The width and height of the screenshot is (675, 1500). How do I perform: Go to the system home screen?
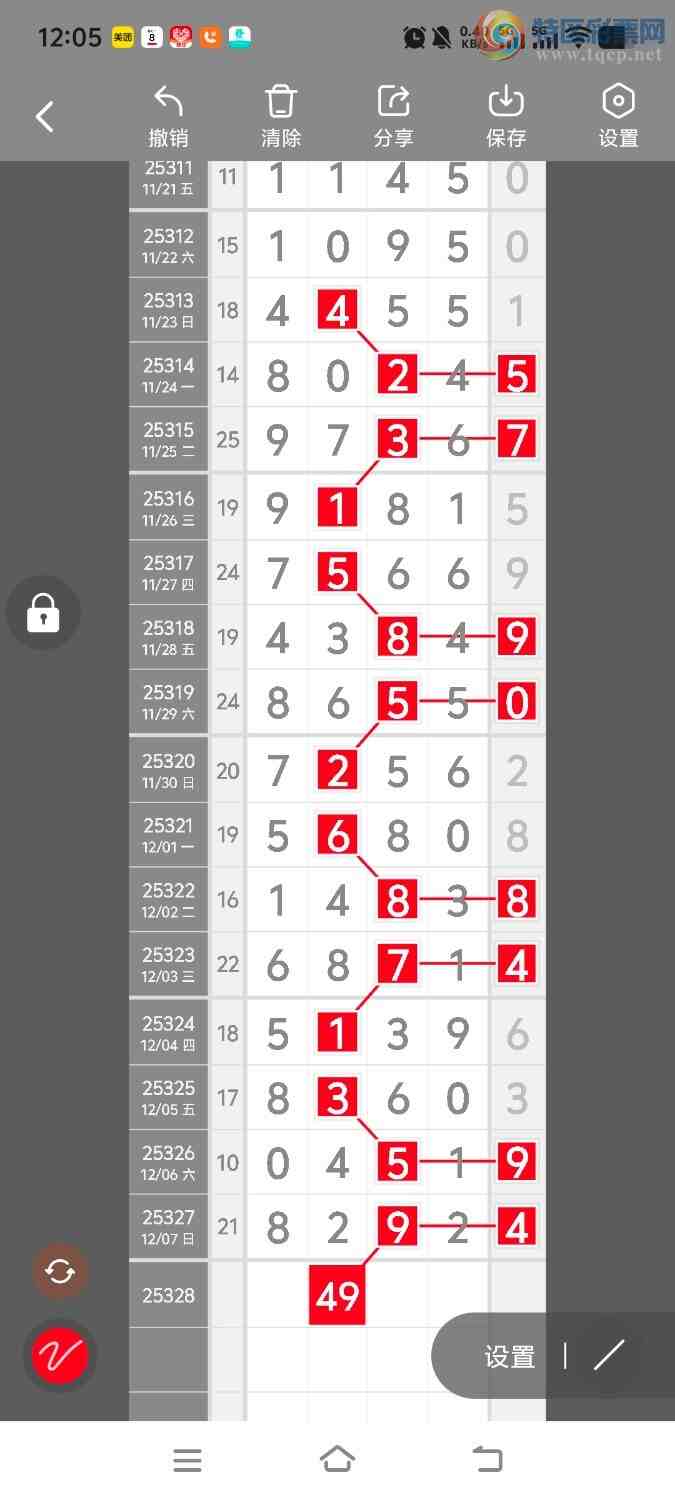pyautogui.click(x=337, y=1460)
